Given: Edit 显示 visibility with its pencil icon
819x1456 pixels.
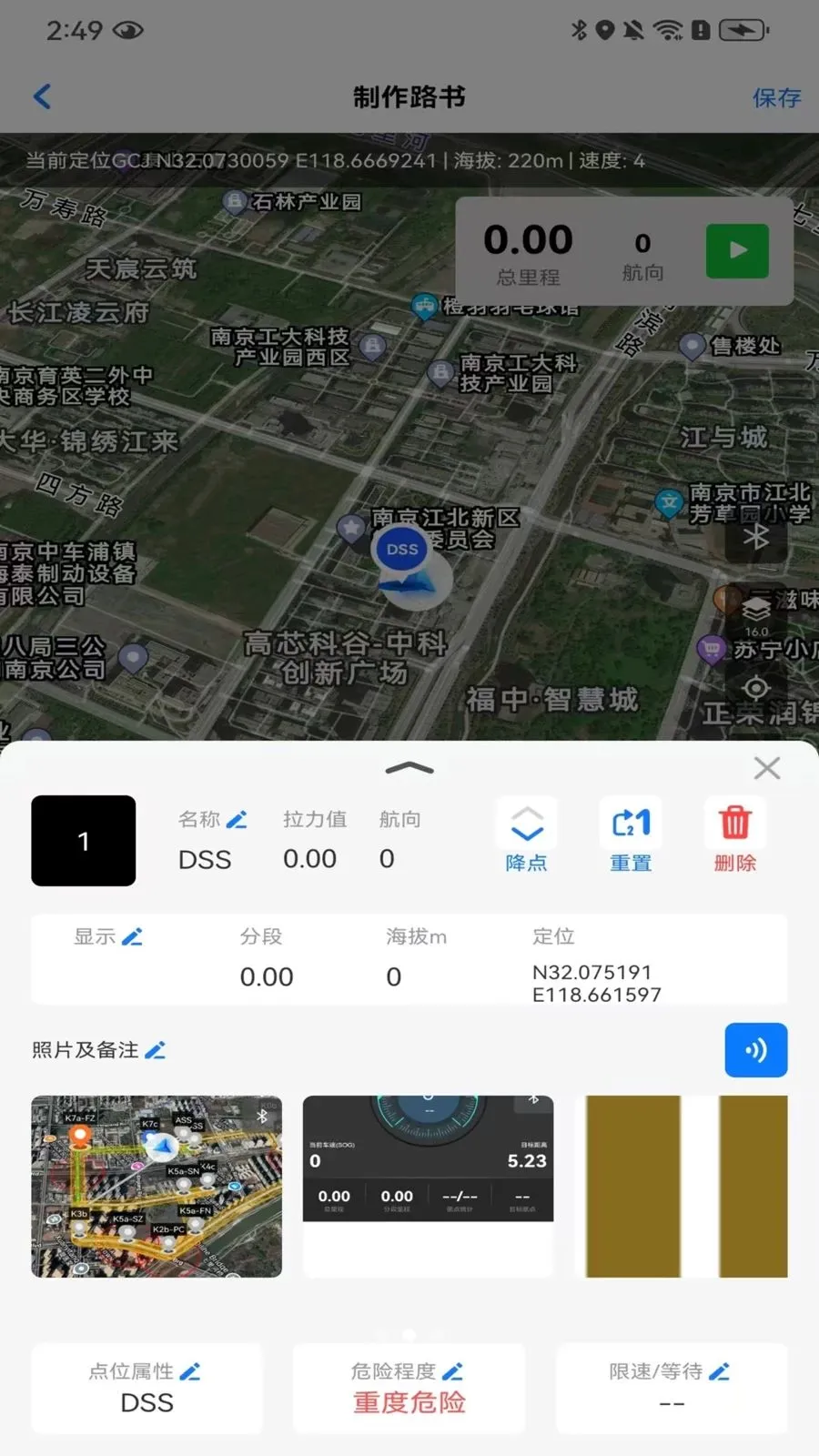Looking at the screenshot, I should [133, 935].
